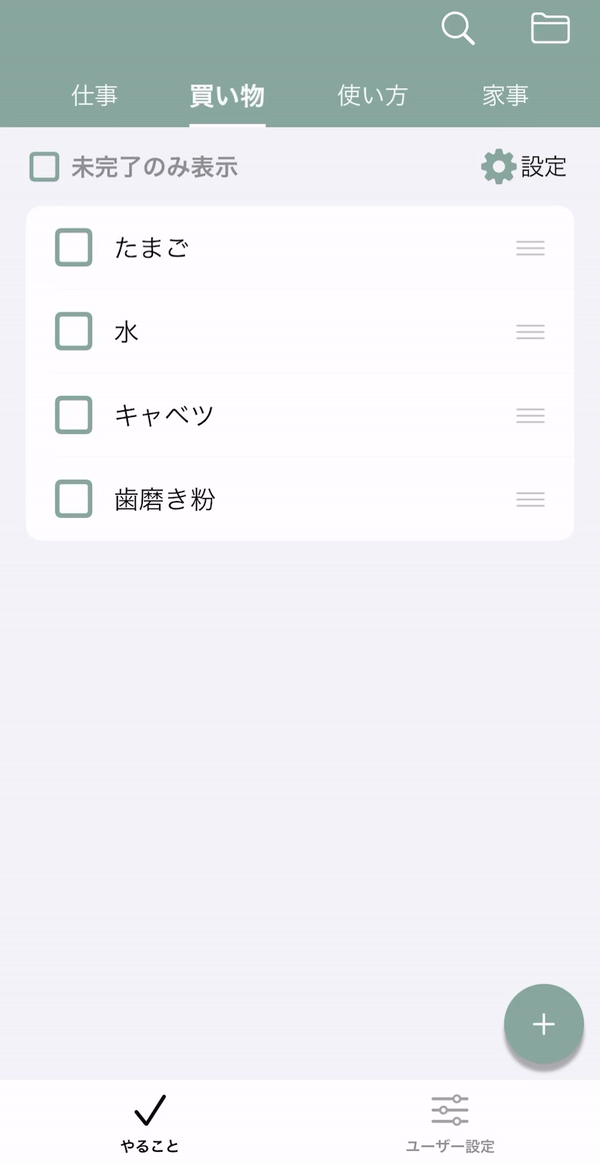Image resolution: width=600 pixels, height=1166 pixels.
Task: Tap the reorder handle beside 水
Action: coord(530,332)
